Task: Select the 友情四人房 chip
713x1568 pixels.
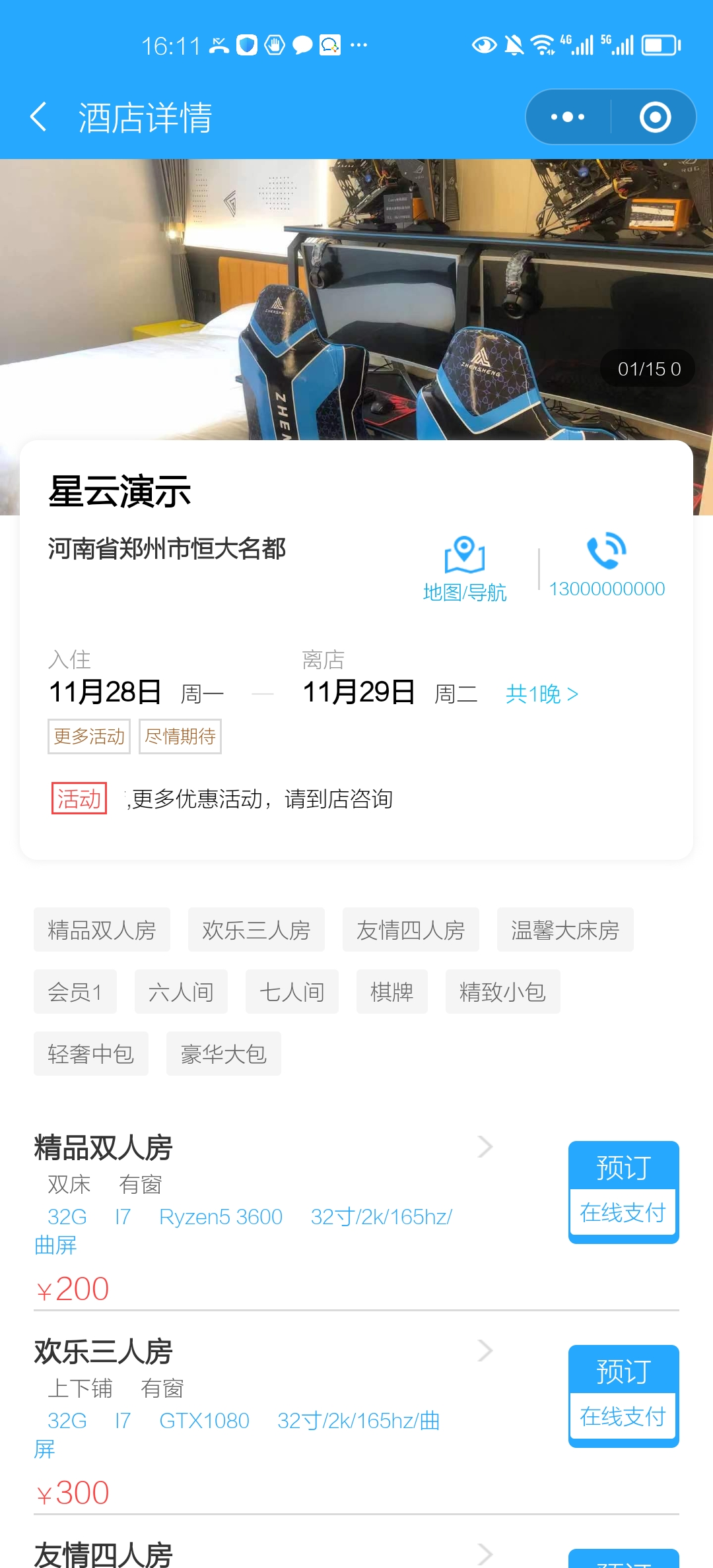Action: 411,930
